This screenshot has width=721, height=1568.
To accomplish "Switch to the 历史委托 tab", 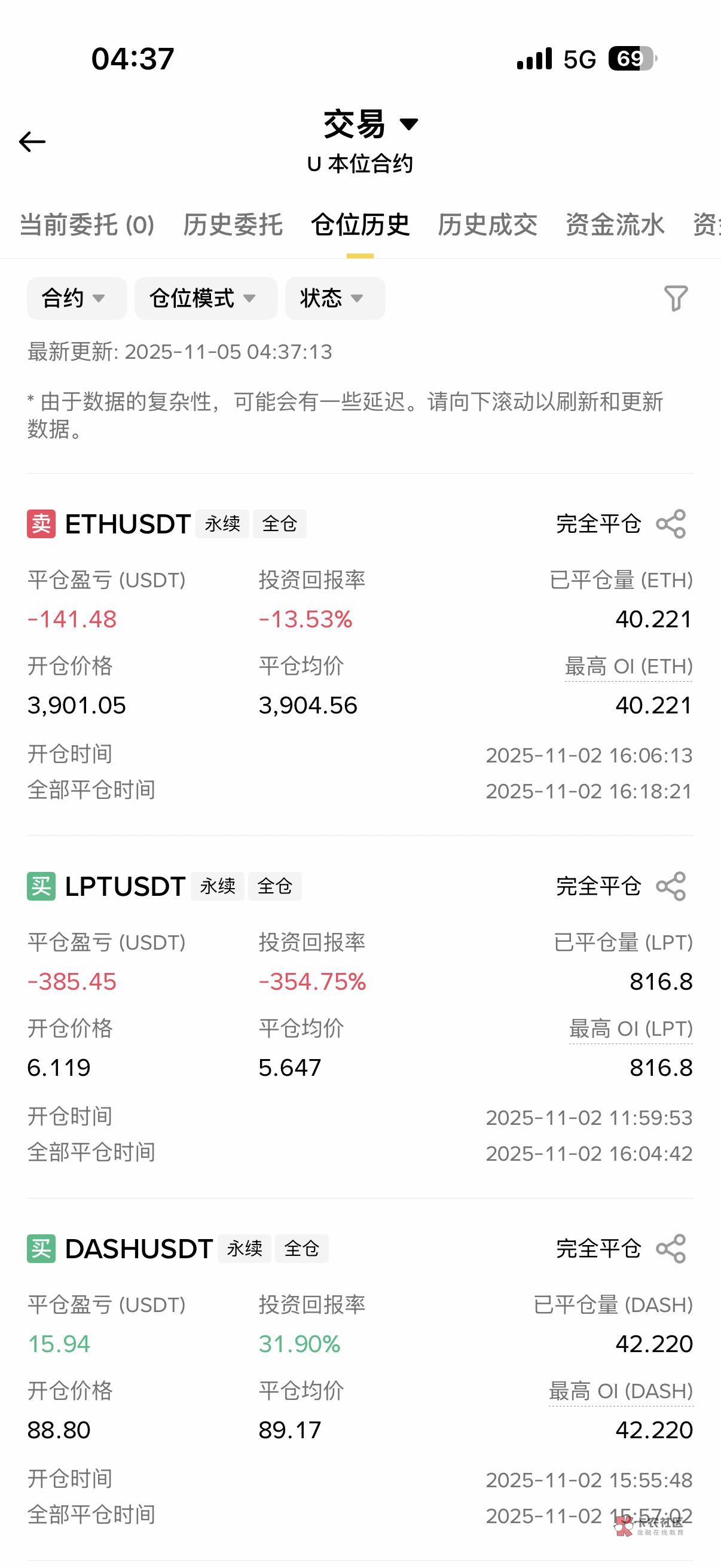I will point(233,225).
